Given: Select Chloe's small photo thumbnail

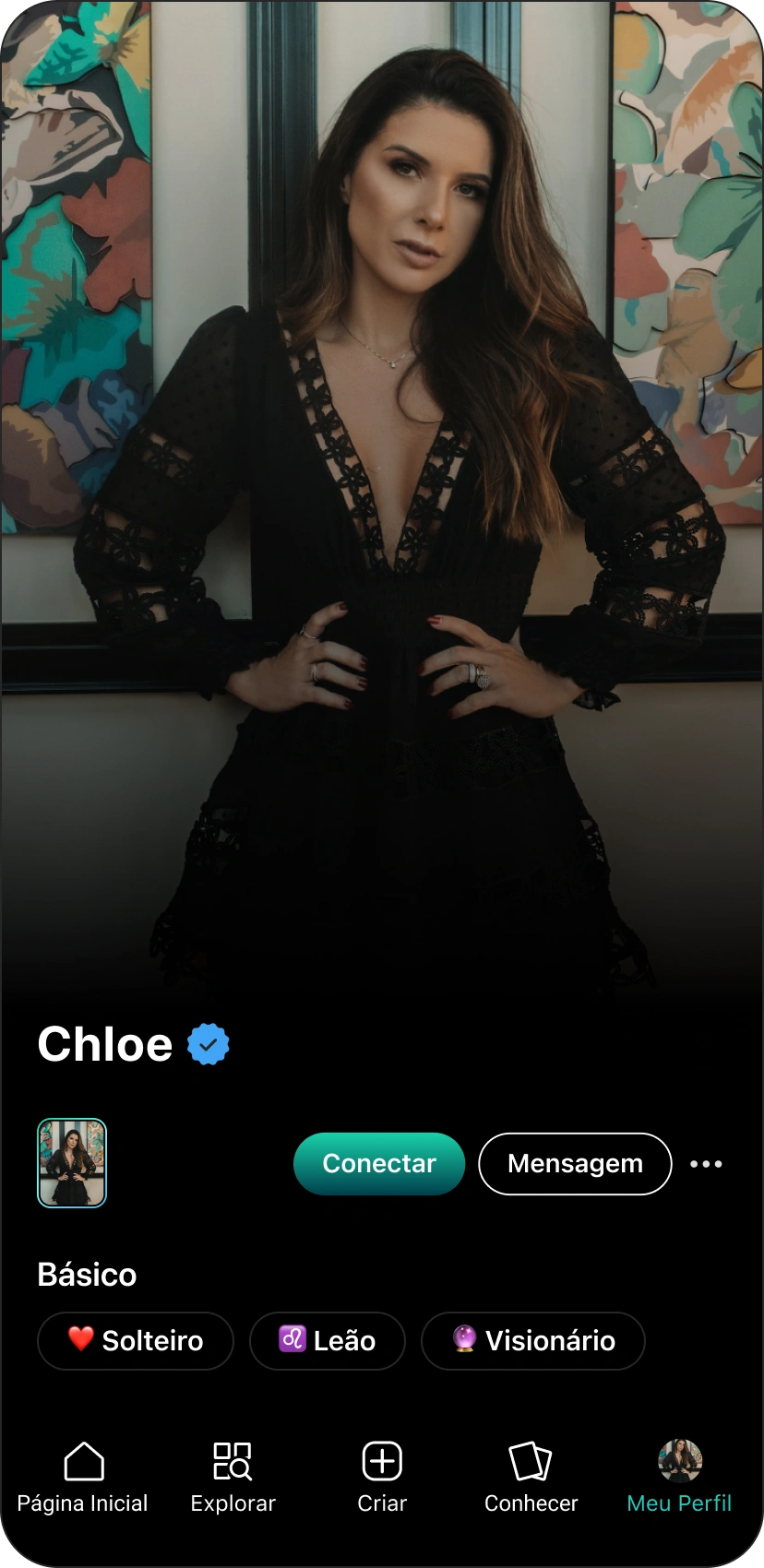Looking at the screenshot, I should coord(72,1163).
